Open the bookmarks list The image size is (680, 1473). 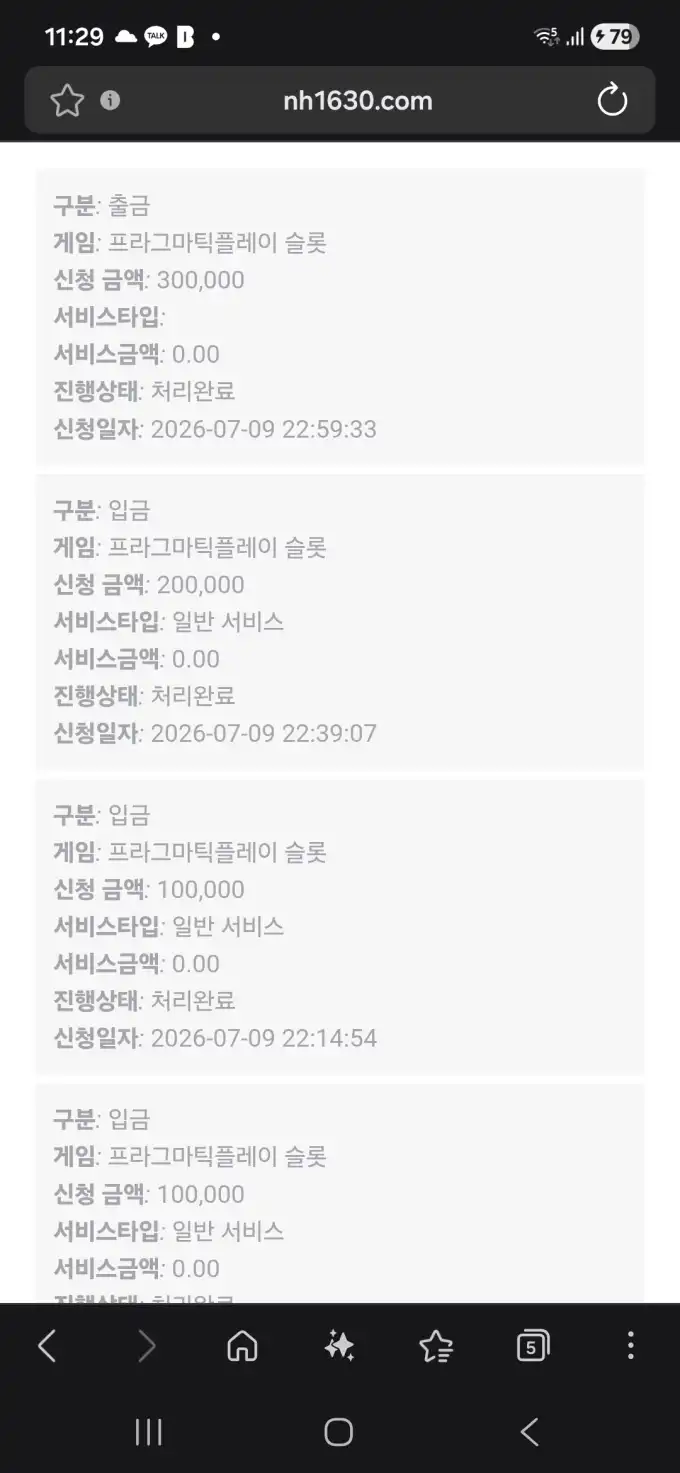(436, 1346)
